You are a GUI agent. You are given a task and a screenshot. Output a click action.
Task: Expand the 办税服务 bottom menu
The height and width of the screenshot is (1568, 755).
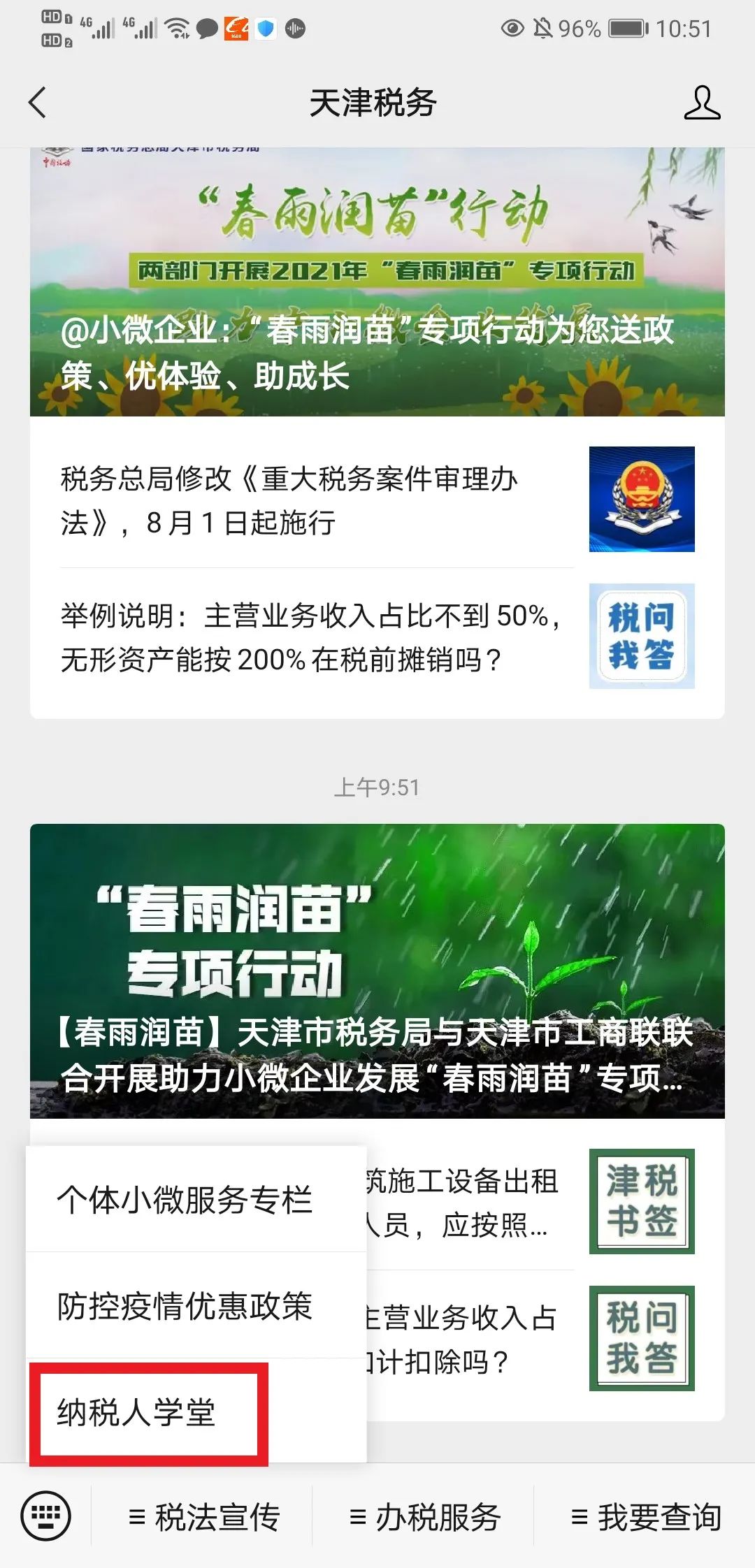click(x=424, y=1517)
